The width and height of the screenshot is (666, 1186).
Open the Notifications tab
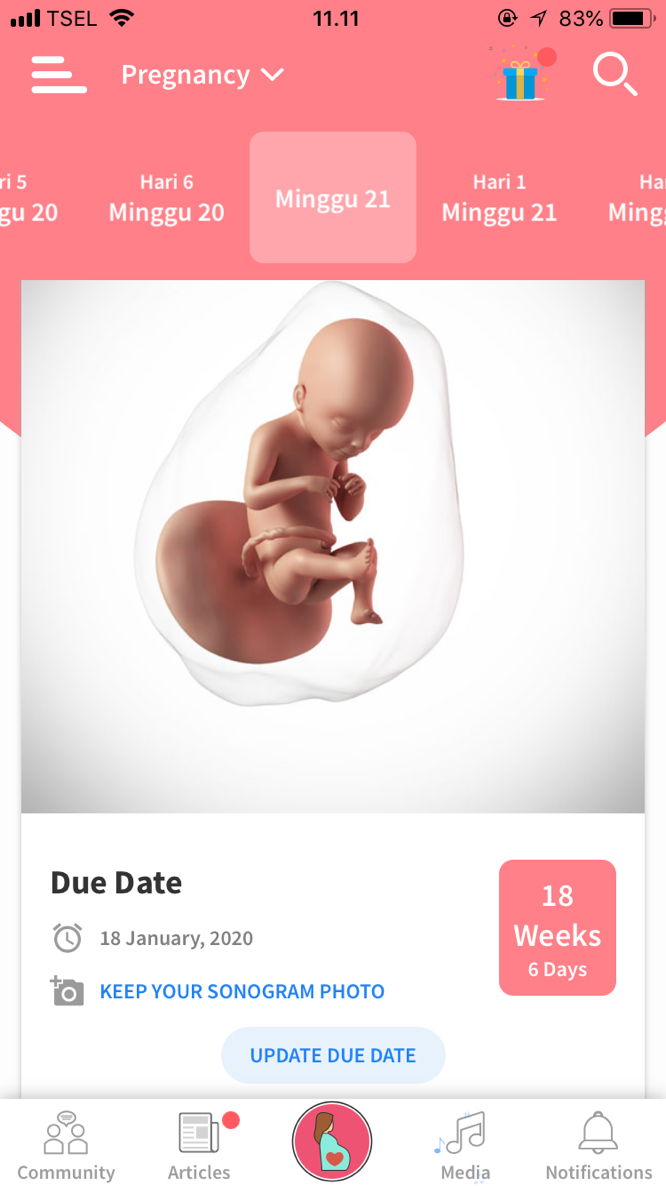coord(598,1146)
